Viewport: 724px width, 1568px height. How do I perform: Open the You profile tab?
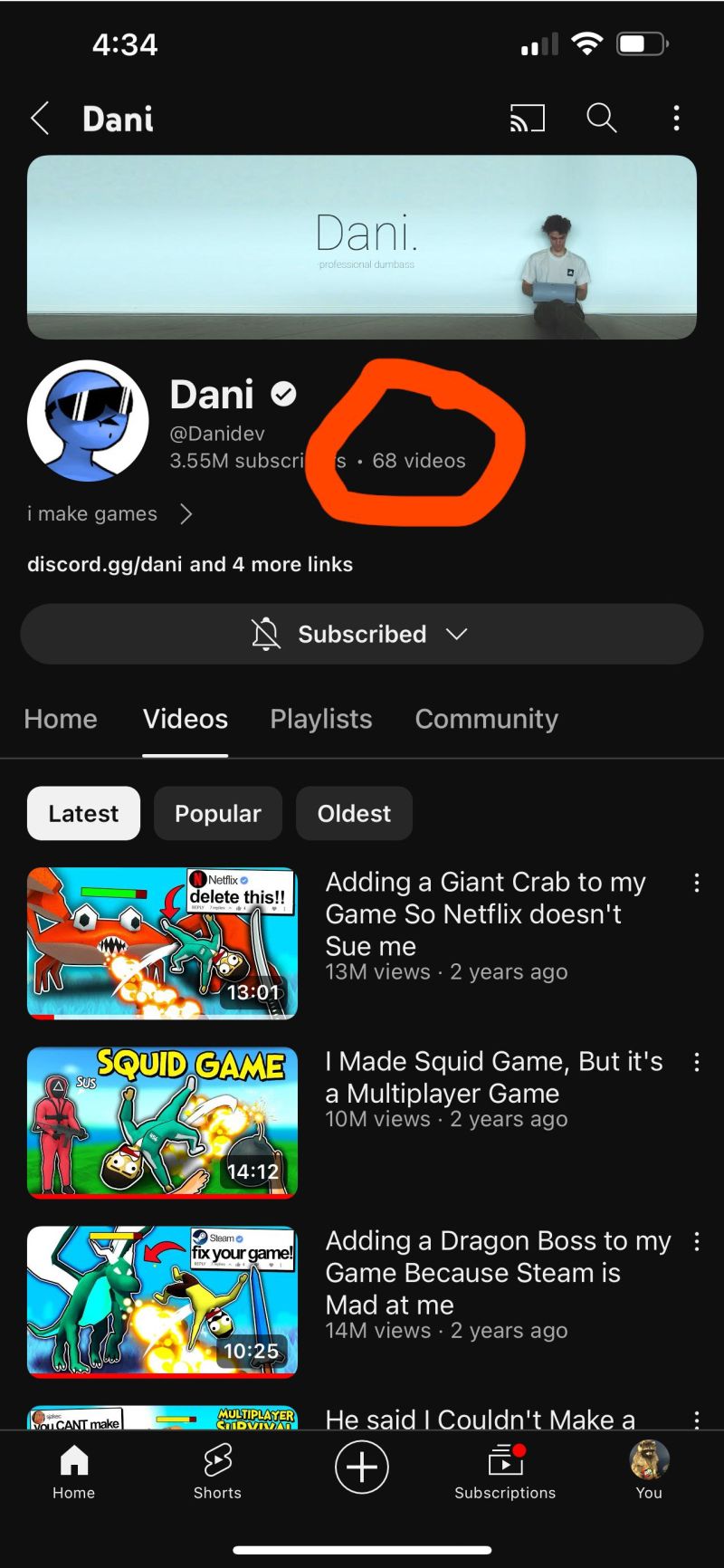click(649, 1471)
